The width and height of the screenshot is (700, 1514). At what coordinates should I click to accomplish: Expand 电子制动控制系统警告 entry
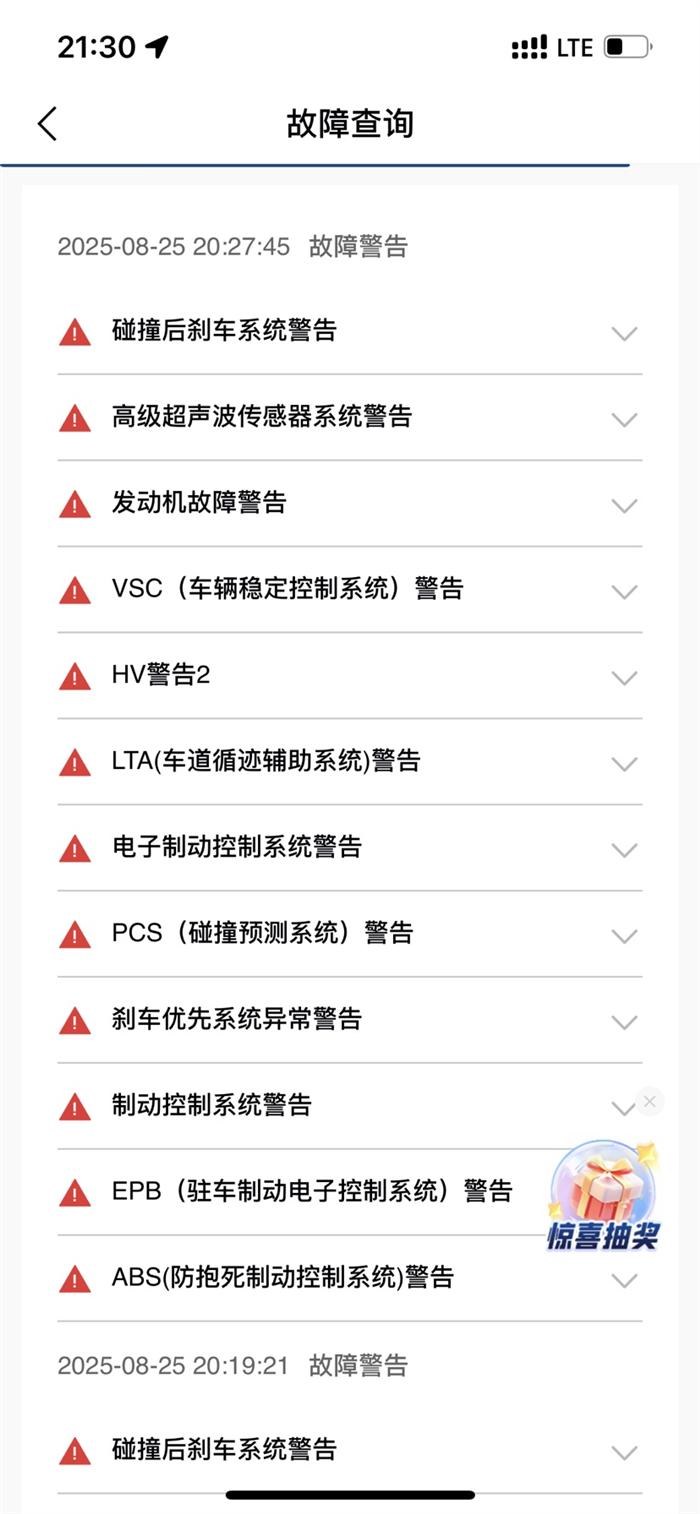[x=350, y=847]
